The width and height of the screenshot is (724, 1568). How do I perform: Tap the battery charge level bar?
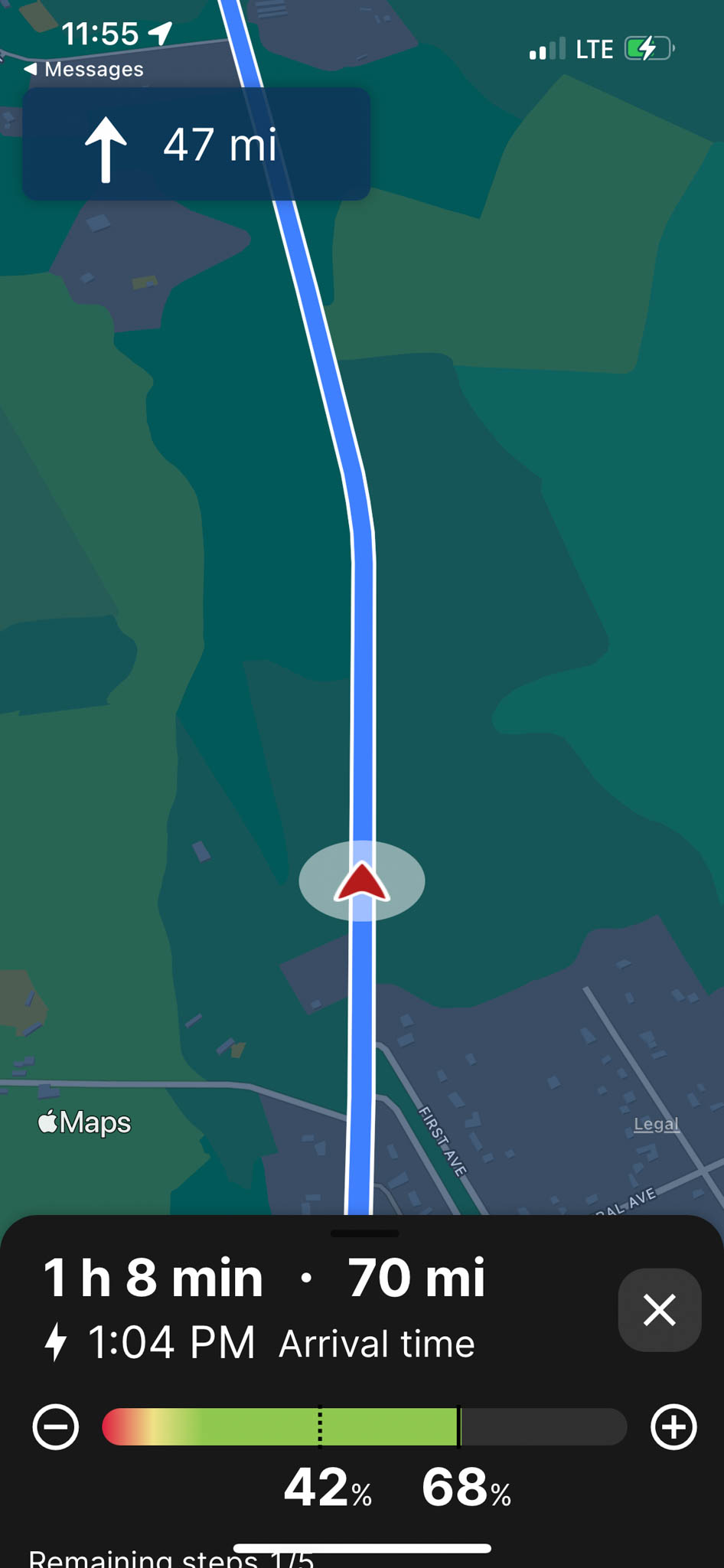tap(364, 1427)
